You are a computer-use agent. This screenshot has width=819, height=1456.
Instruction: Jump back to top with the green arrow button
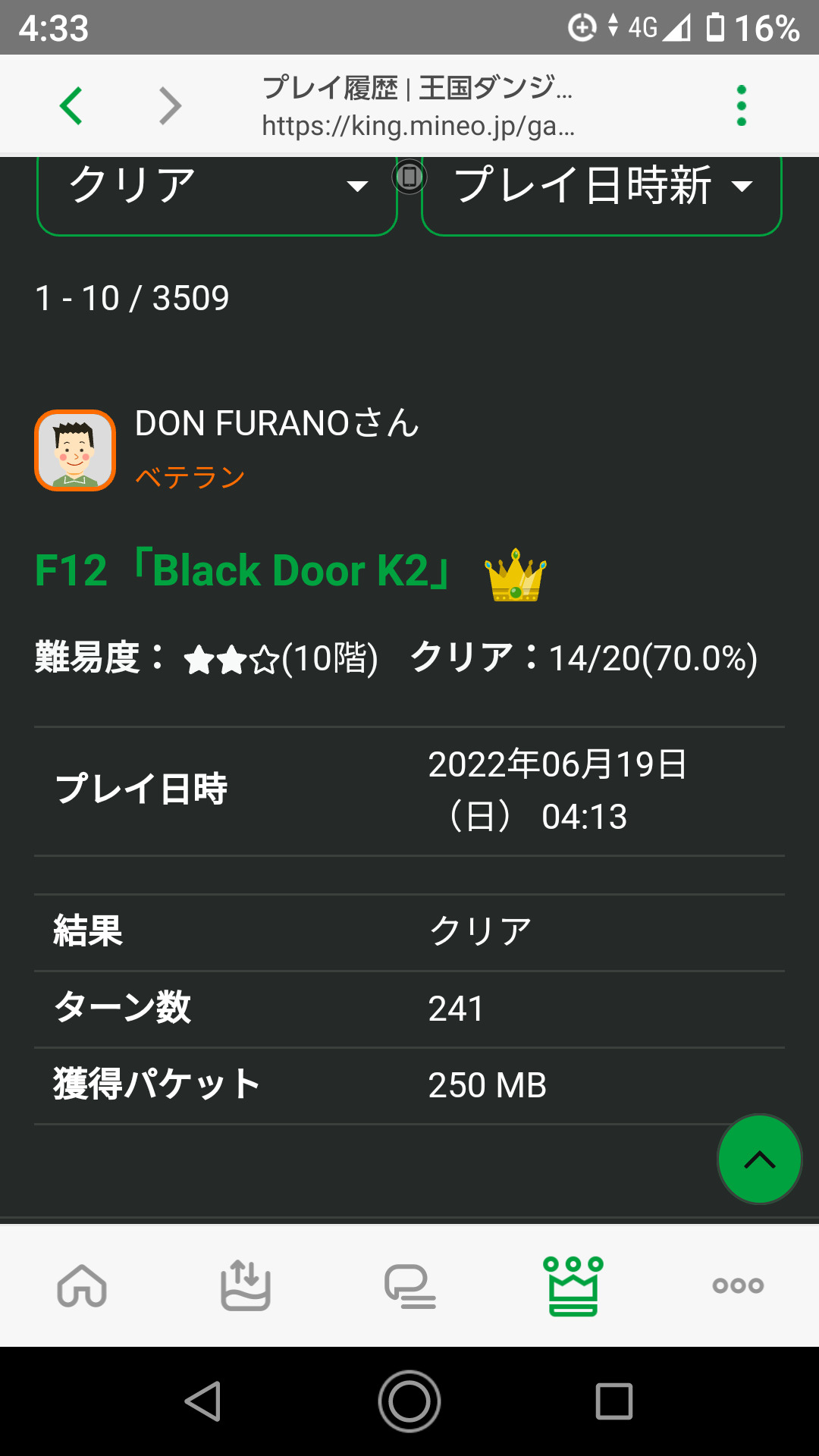pos(759,1159)
